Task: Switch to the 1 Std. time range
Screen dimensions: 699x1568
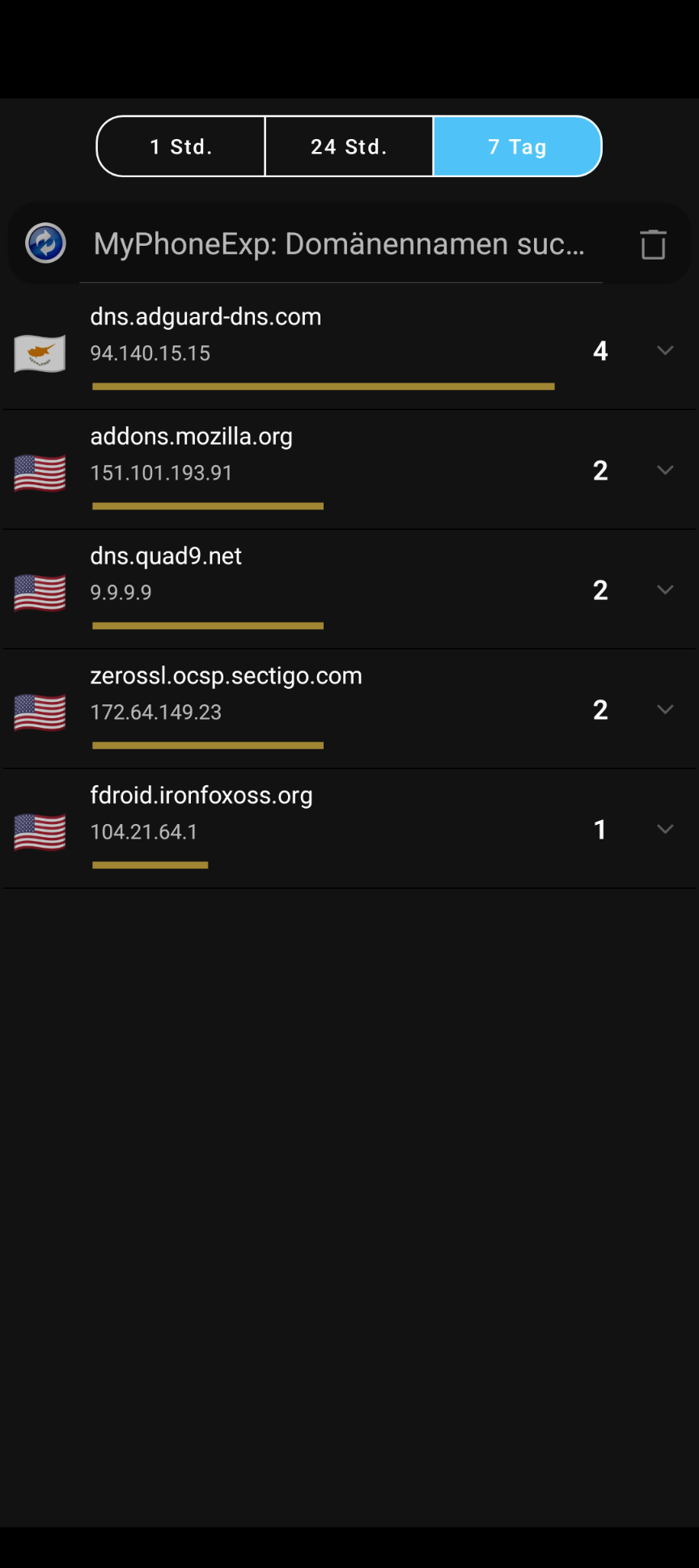Action: coord(181,146)
